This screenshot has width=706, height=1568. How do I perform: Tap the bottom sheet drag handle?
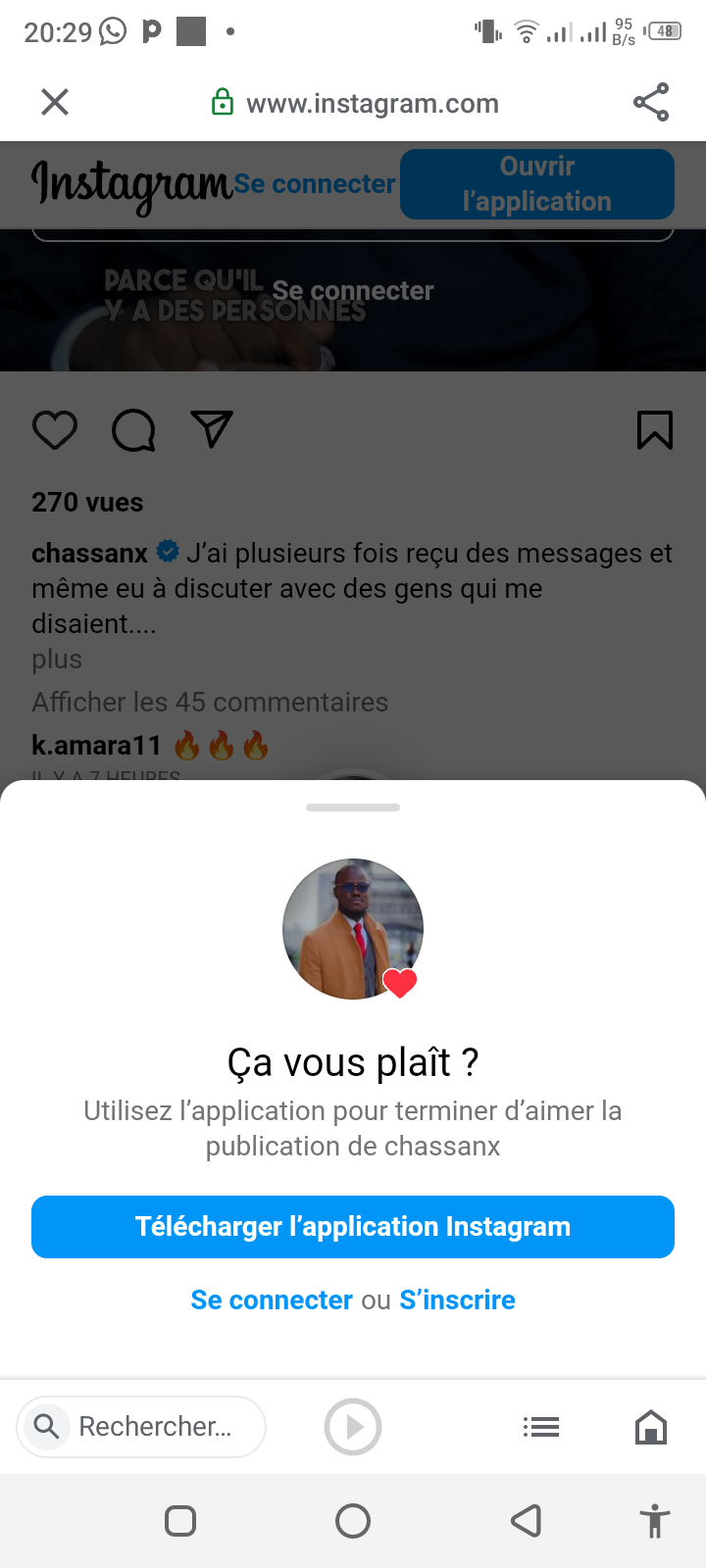tap(353, 808)
